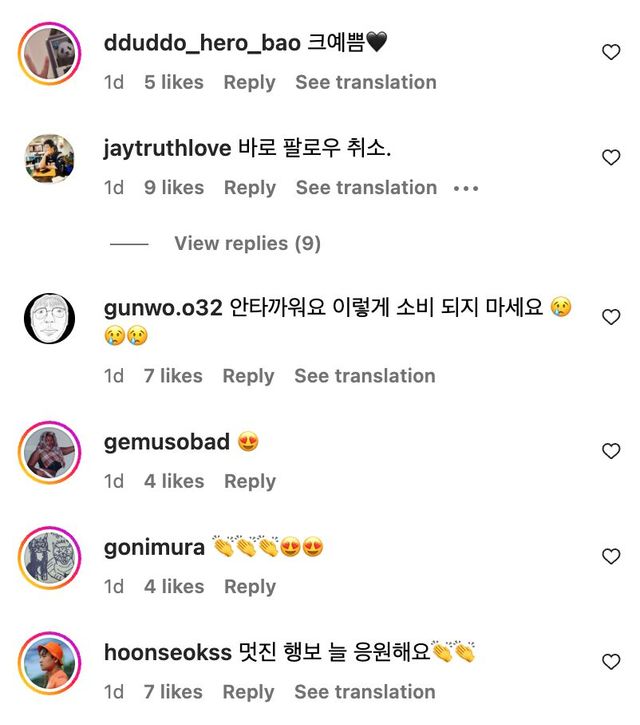The height and width of the screenshot is (725, 640).
Task: Reply to gunwo.o32's comment
Action: coord(248,376)
